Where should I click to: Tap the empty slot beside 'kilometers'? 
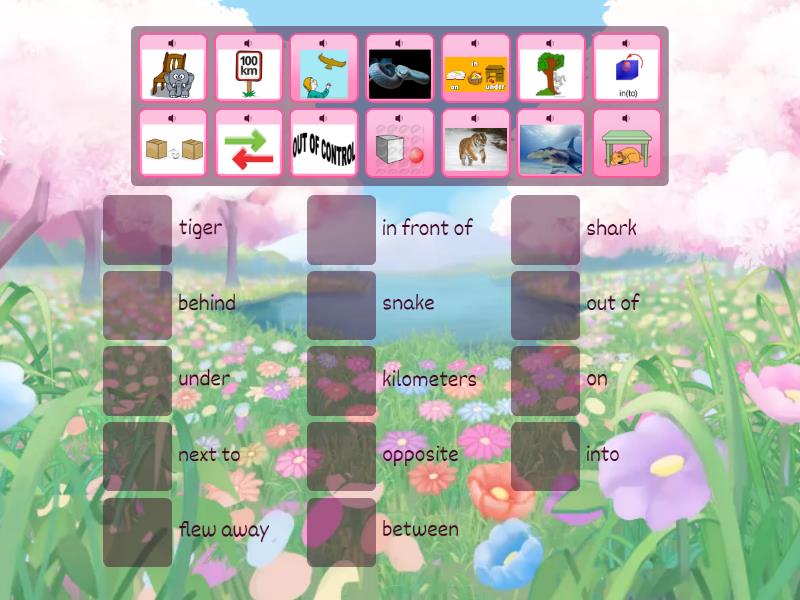coord(341,381)
